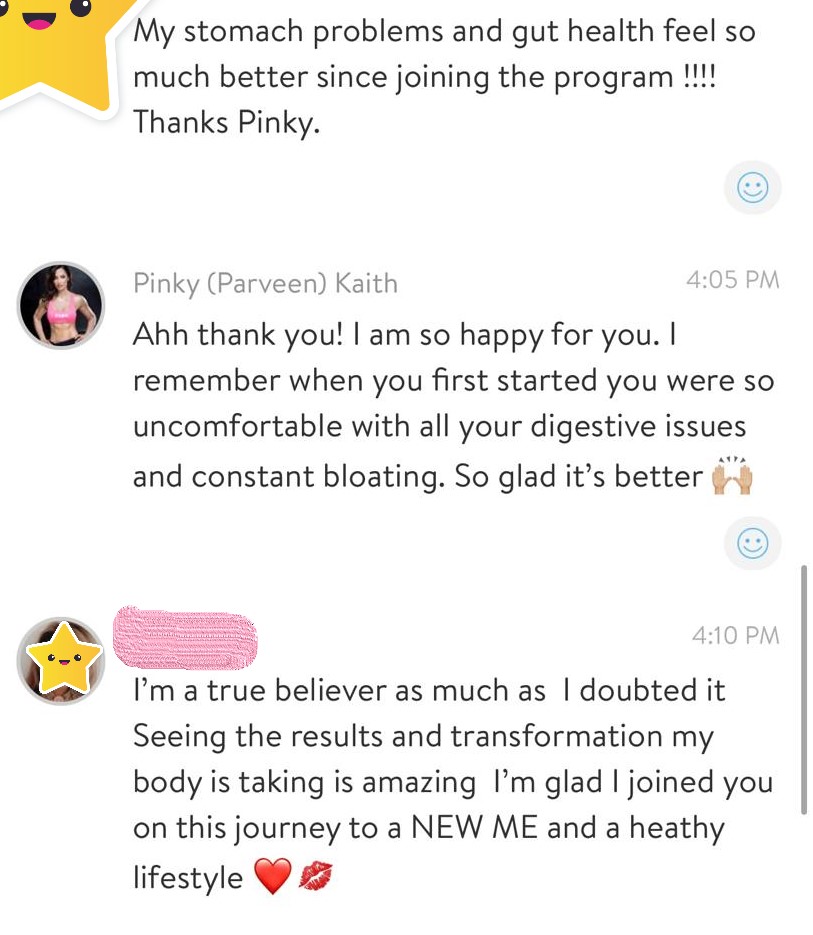Open Pinky (Parveen) Kaith's name link
This screenshot has width=813, height=935.
point(265,284)
